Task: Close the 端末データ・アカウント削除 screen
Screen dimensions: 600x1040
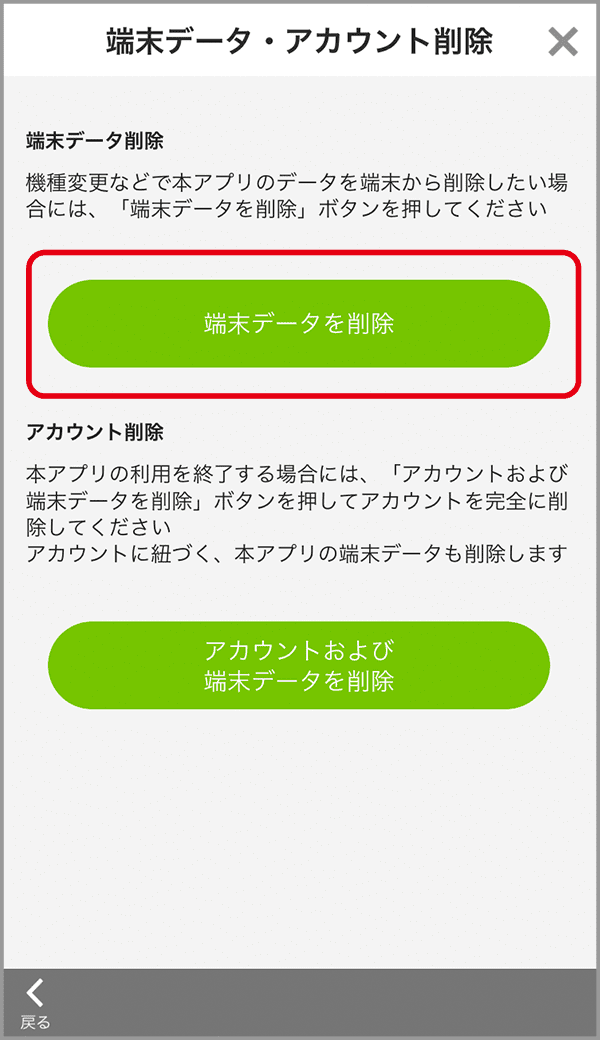Action: 563,41
